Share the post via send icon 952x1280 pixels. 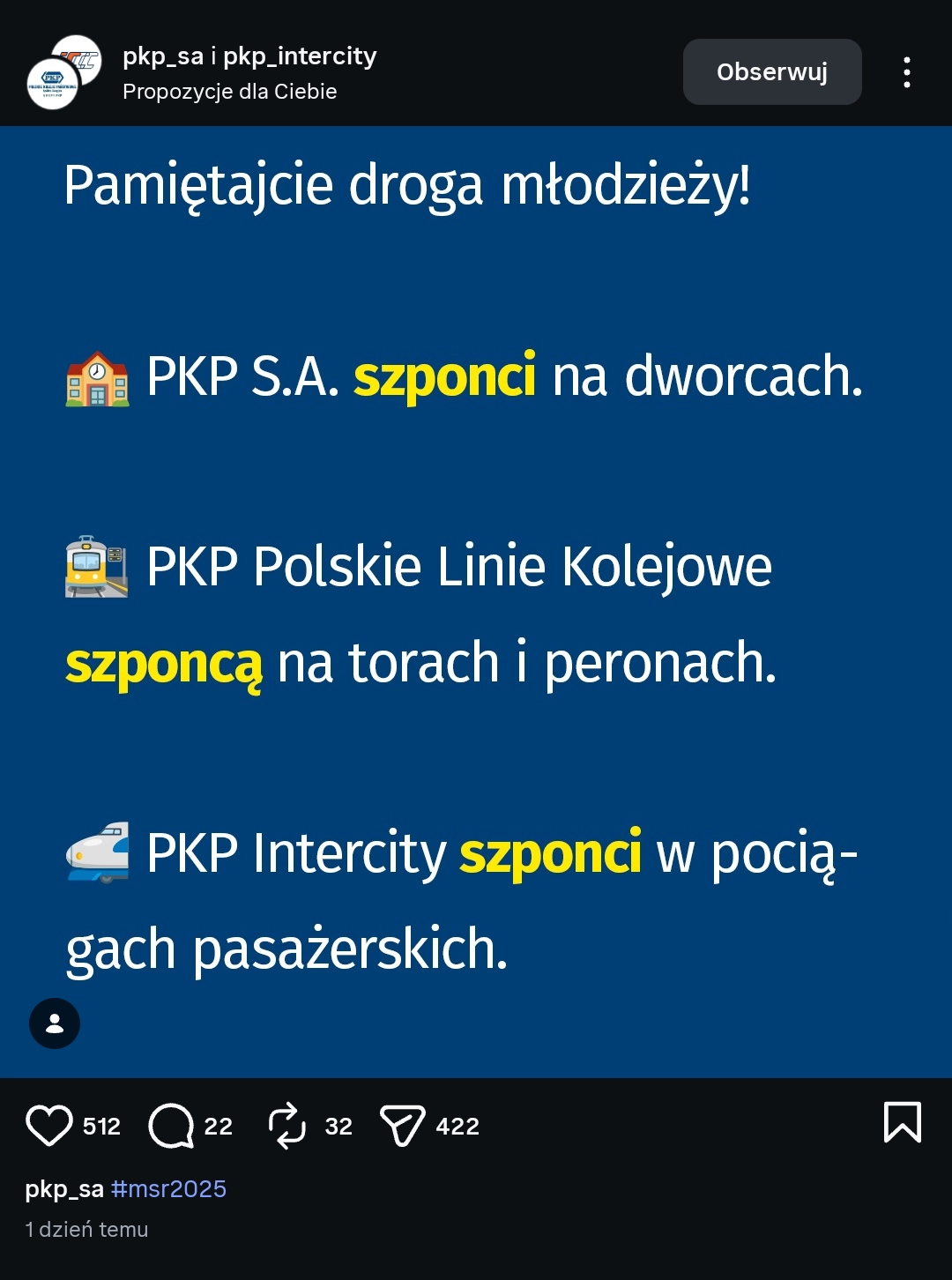click(x=402, y=1126)
